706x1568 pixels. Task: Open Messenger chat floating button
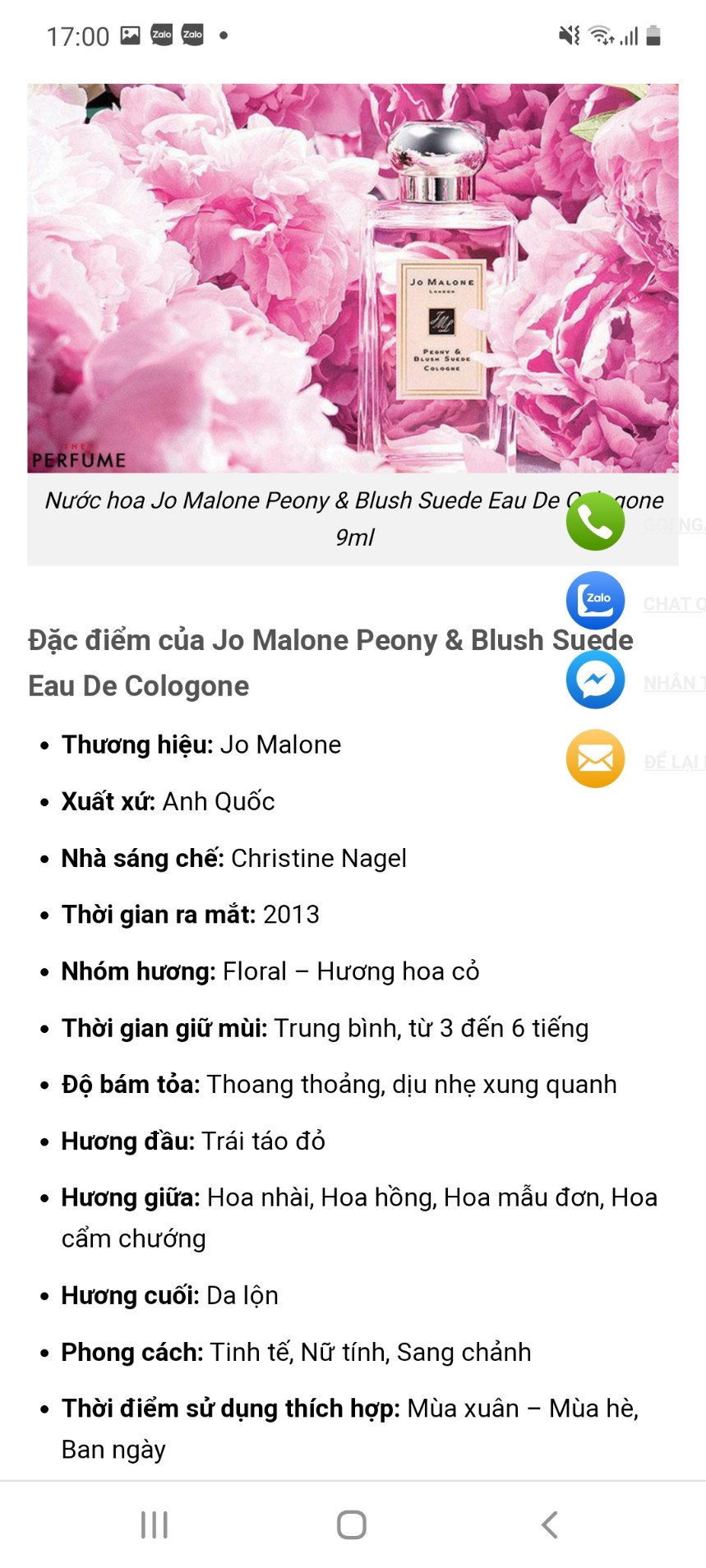tap(595, 680)
